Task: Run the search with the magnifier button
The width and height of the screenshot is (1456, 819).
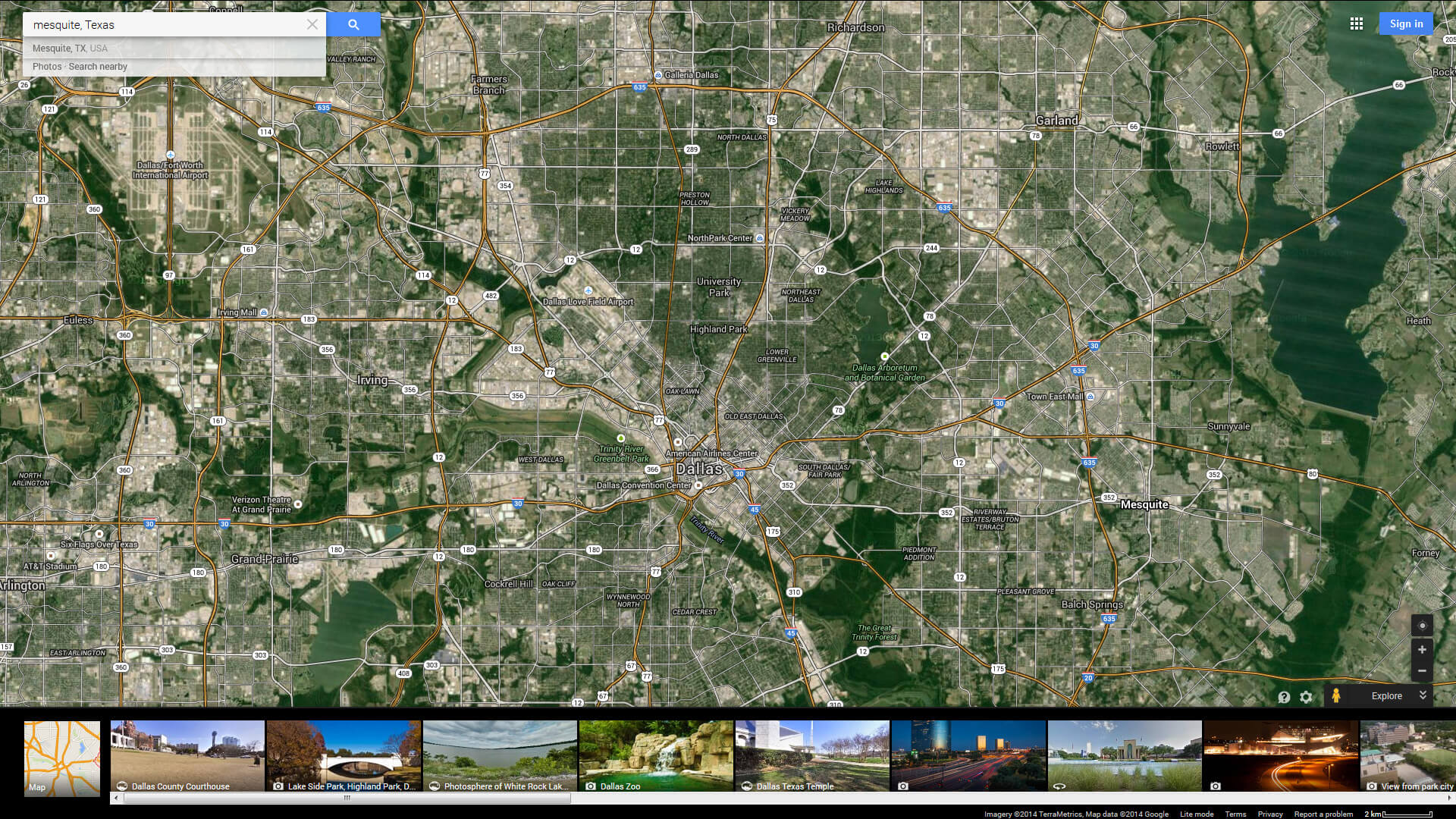Action: 353,24
